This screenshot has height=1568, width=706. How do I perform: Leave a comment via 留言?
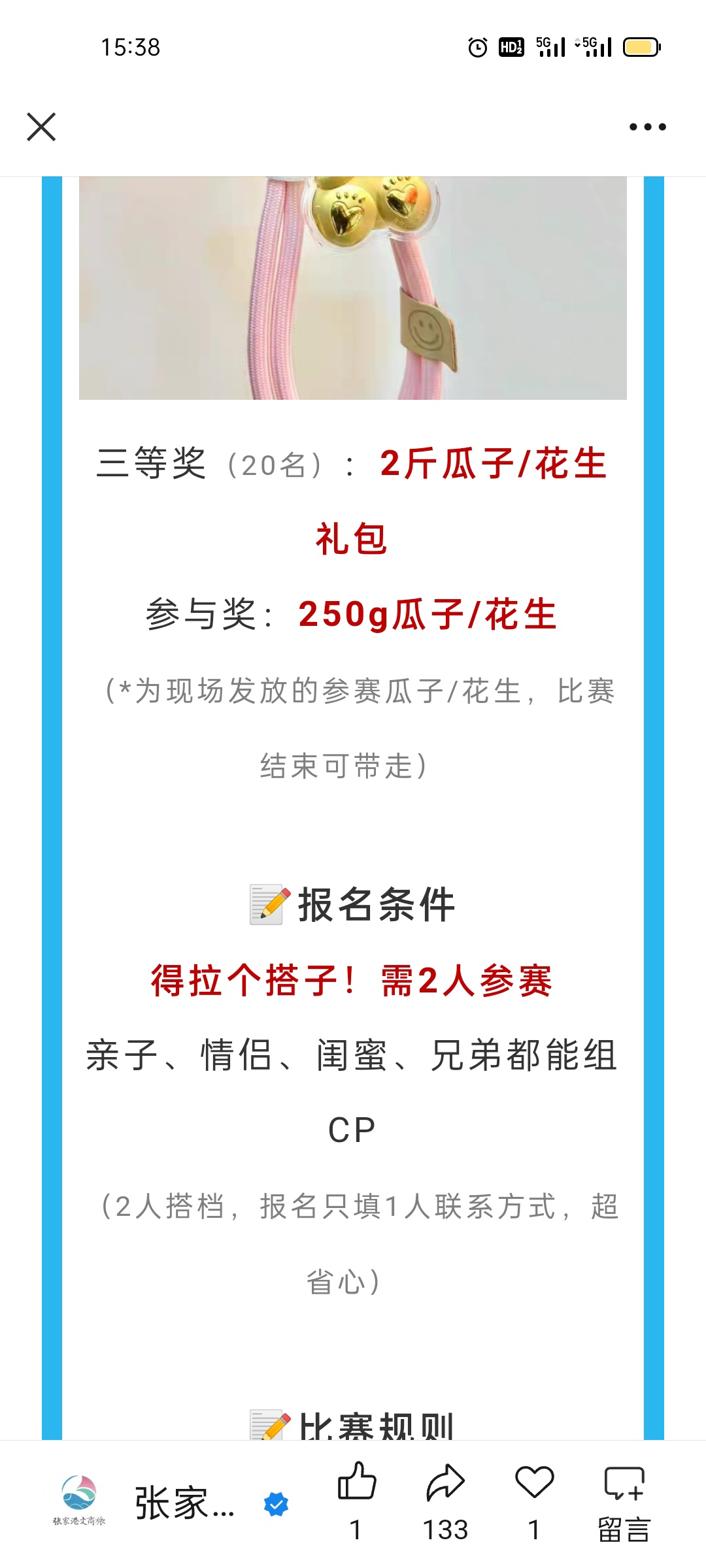point(624,1499)
